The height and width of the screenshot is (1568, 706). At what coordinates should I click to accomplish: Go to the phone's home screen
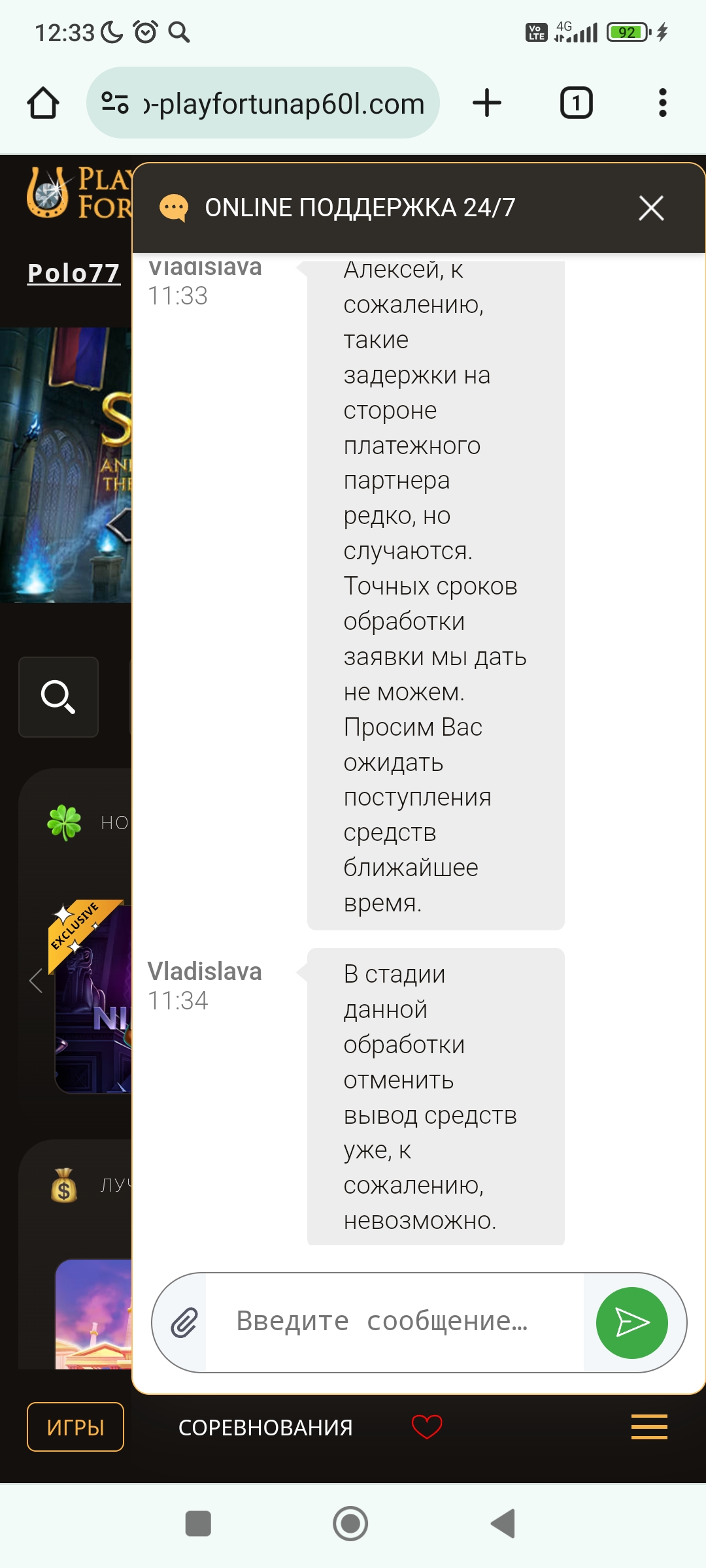[350, 1524]
